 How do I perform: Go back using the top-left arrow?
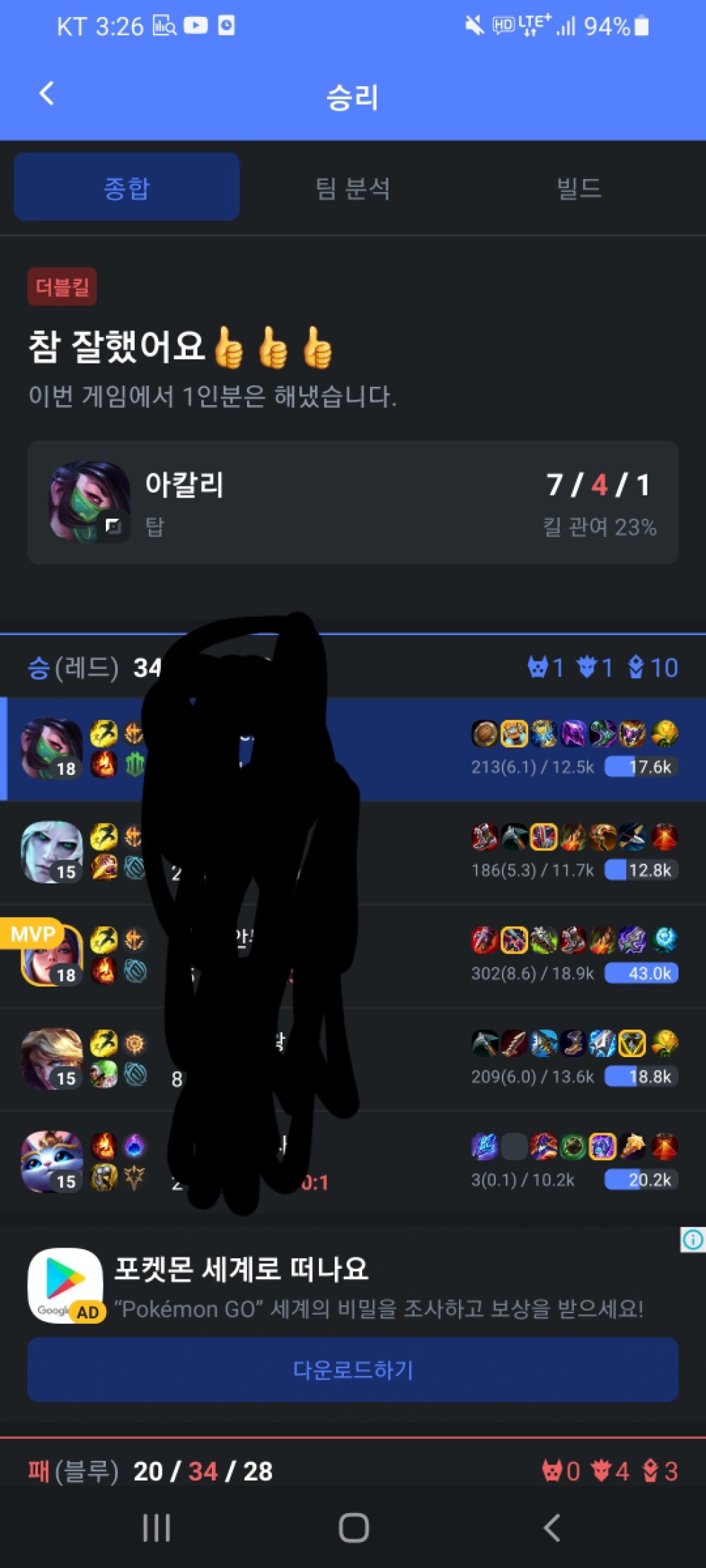47,93
